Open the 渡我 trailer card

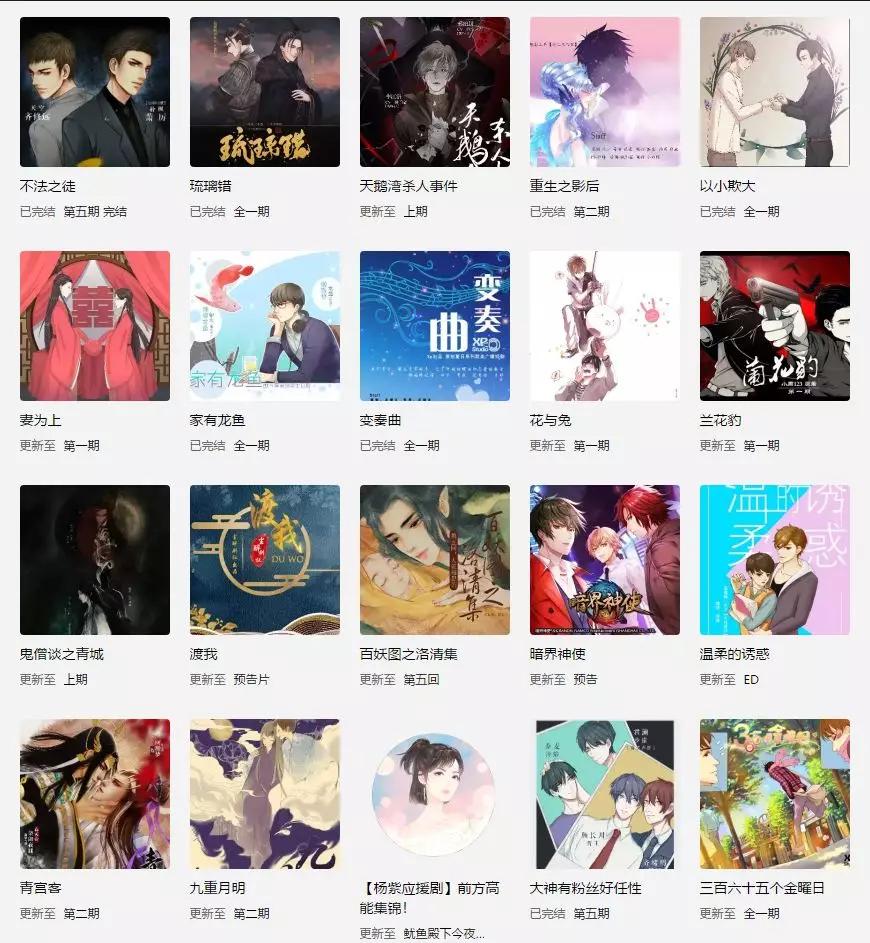265,560
